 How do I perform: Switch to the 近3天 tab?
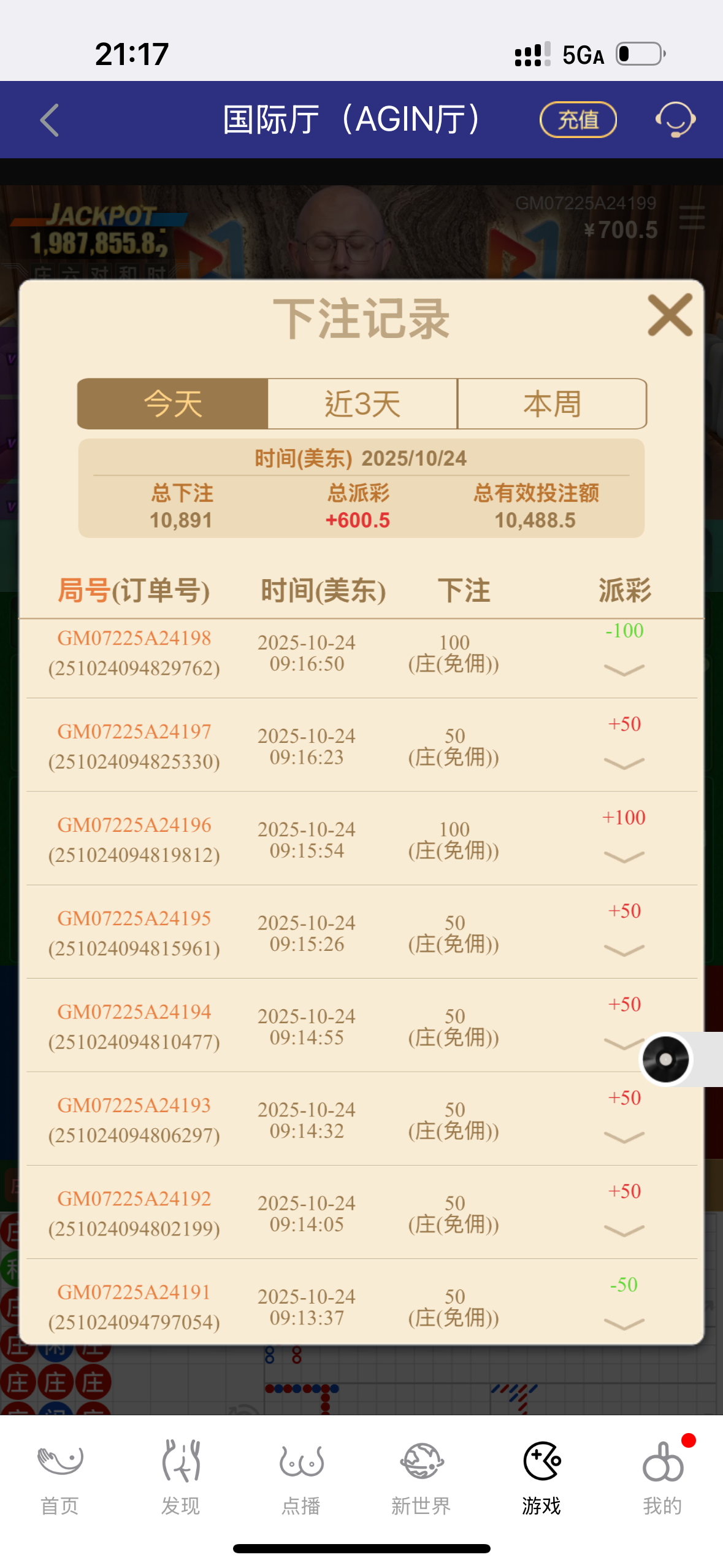pyautogui.click(x=362, y=404)
